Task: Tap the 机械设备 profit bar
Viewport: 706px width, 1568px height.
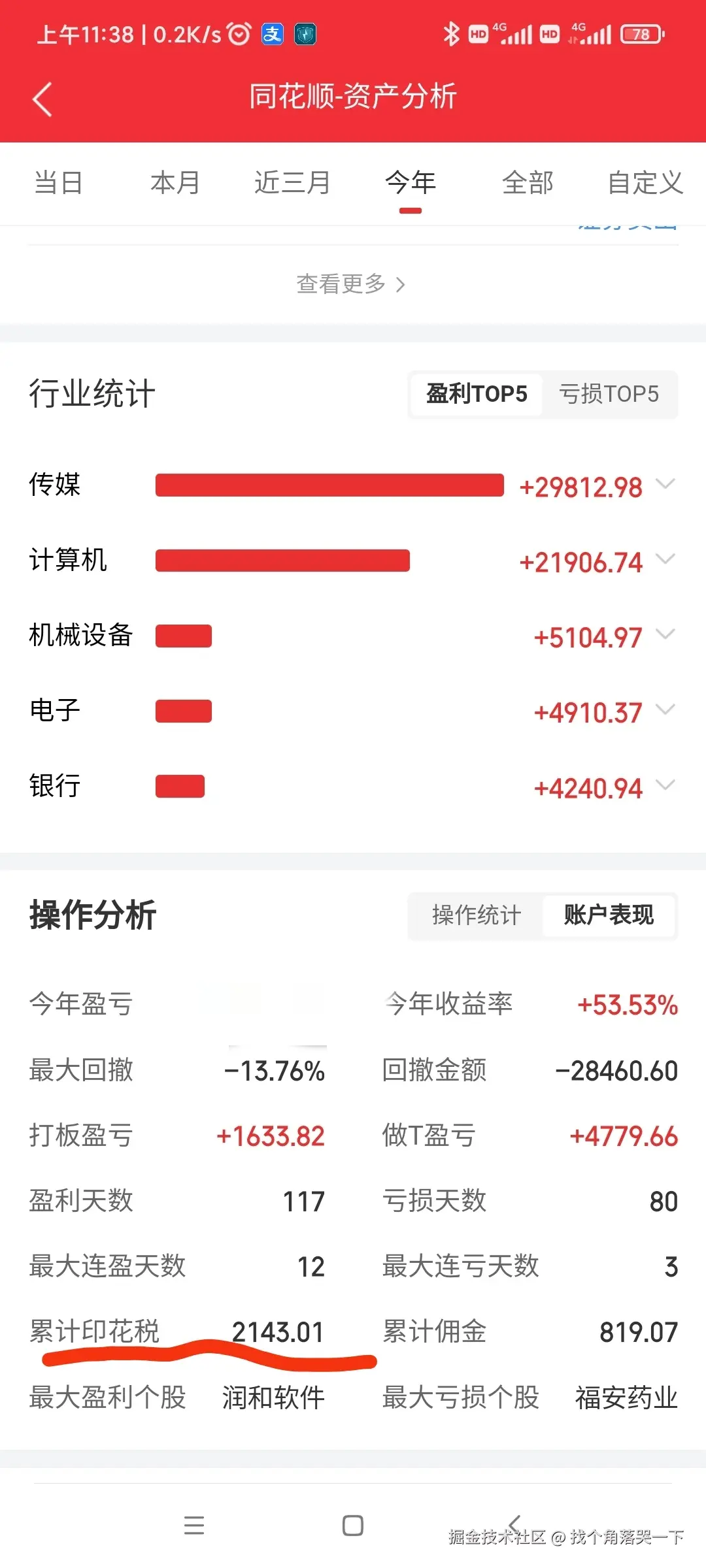Action: click(x=184, y=634)
